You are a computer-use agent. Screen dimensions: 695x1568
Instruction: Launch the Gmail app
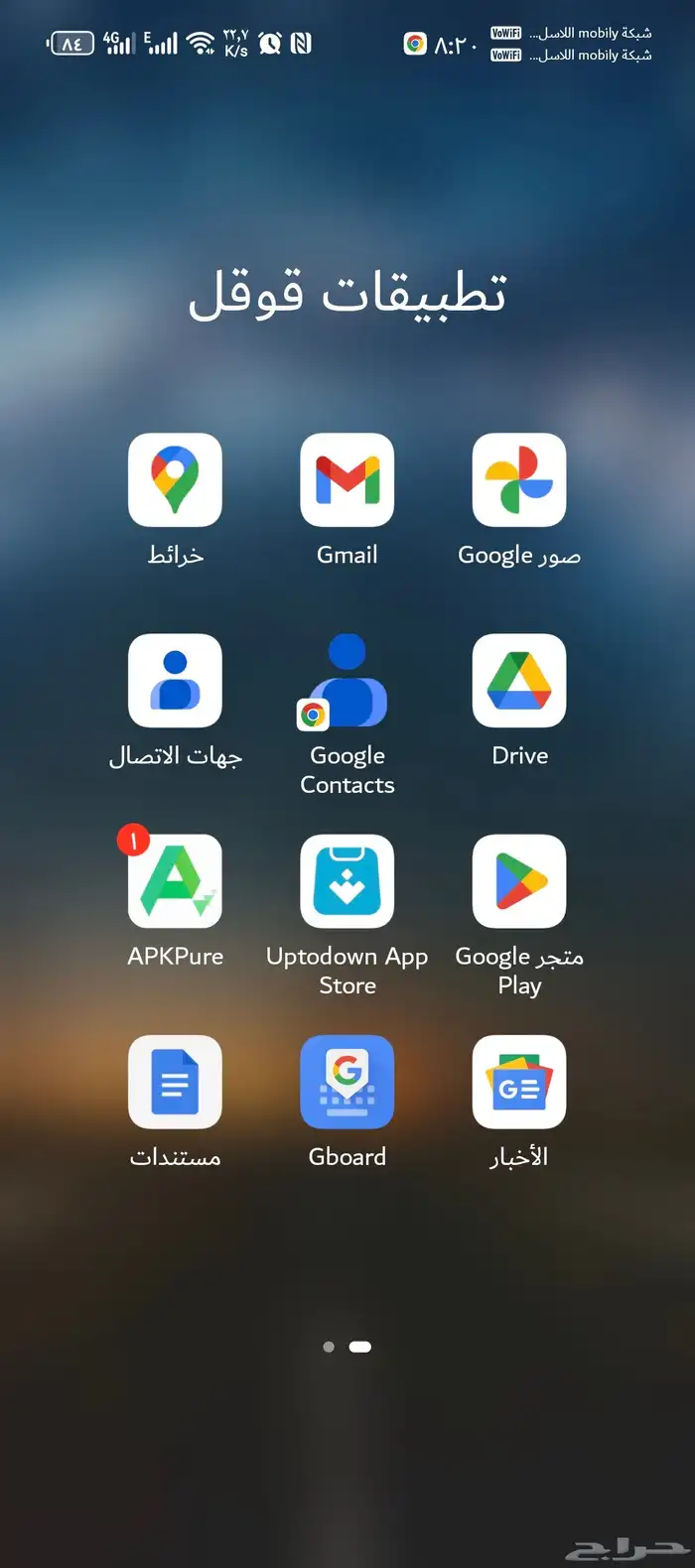point(347,480)
